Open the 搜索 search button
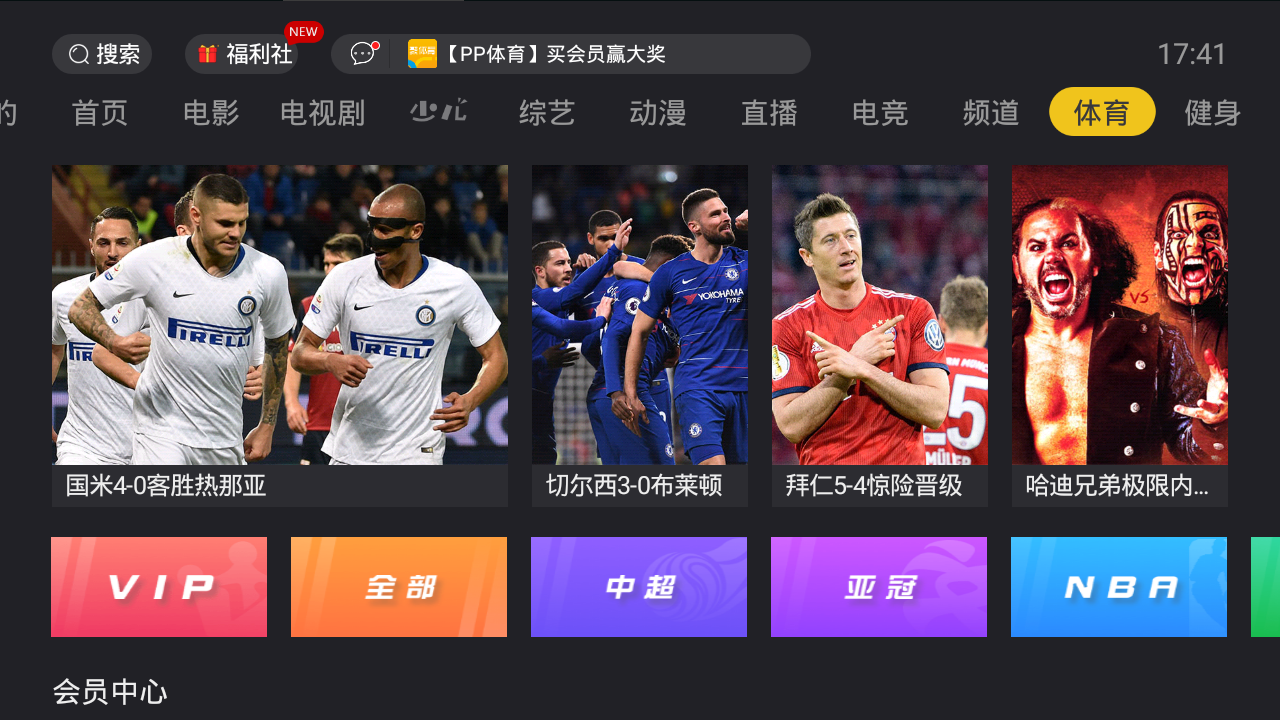Viewport: 1280px width, 720px height. (102, 54)
